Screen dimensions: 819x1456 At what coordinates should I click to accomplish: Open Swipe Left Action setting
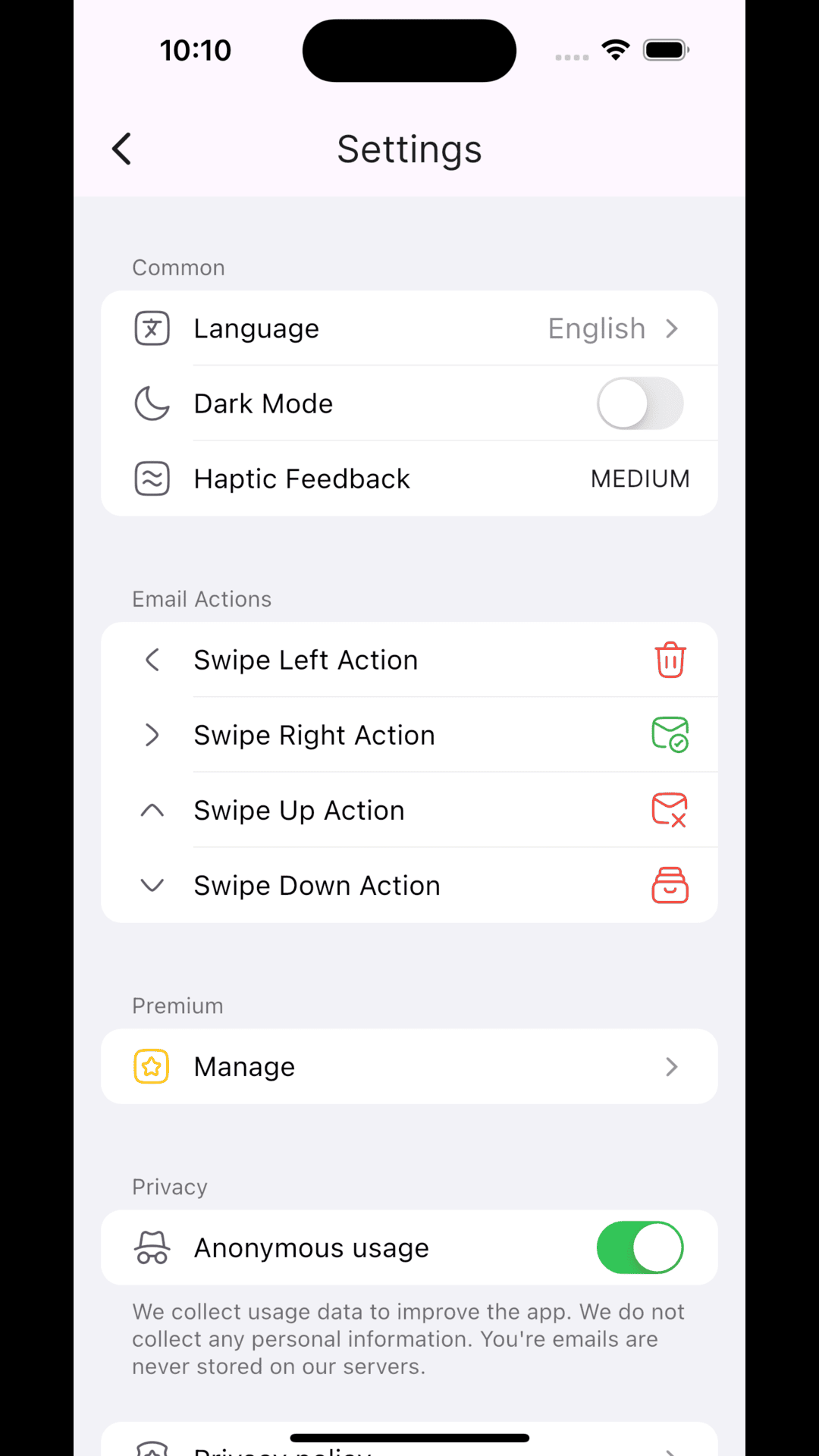click(409, 660)
